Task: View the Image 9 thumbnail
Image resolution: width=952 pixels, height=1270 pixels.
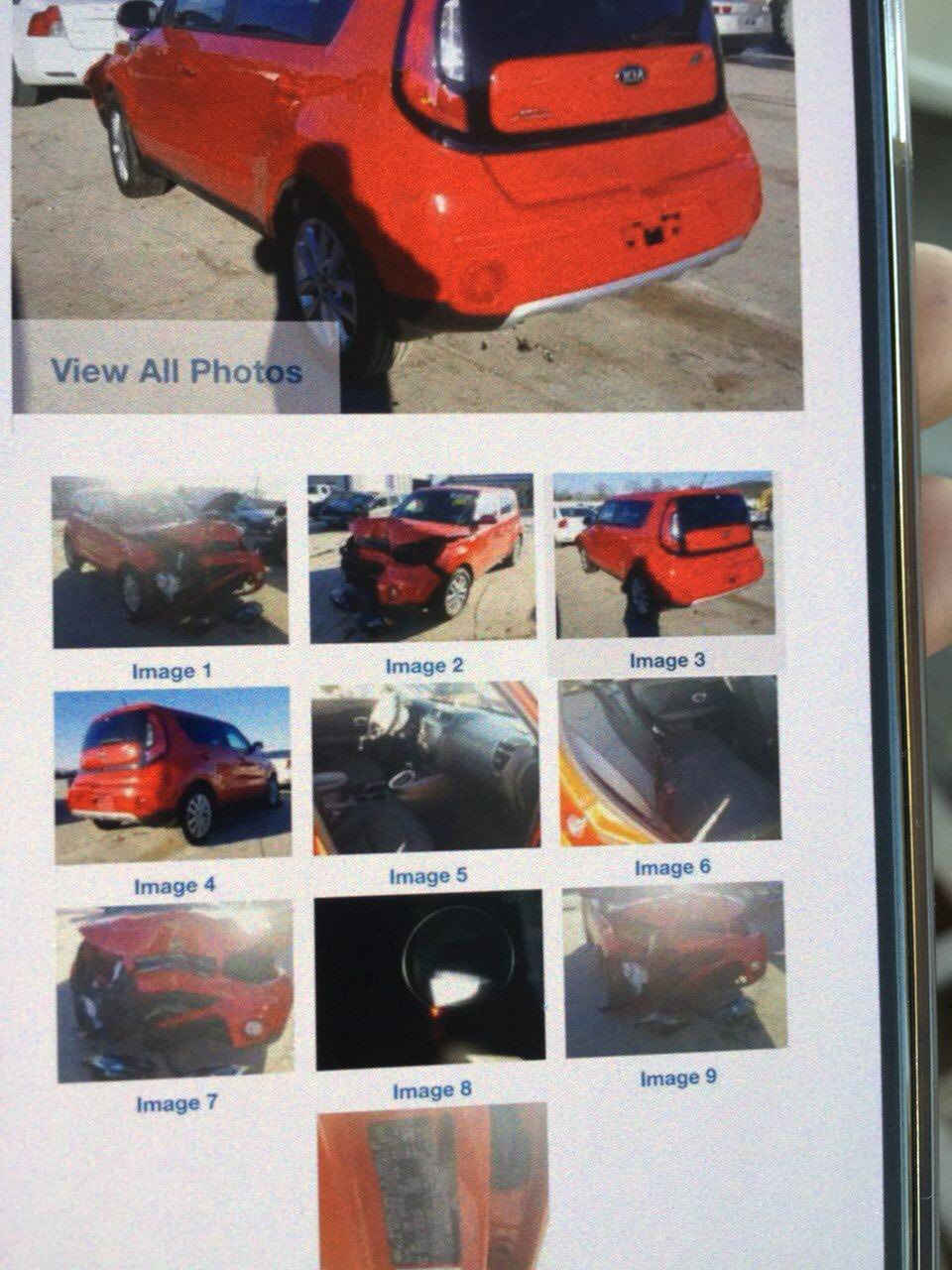Action: (x=674, y=969)
